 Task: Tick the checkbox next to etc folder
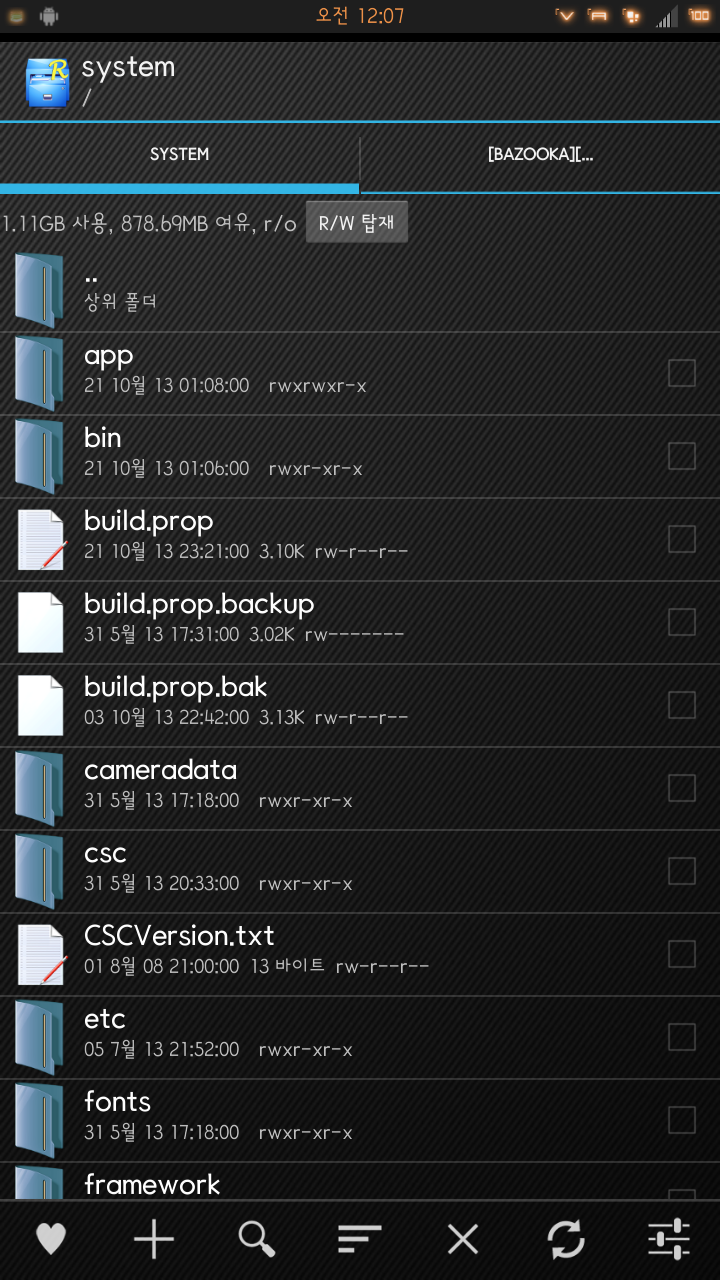pyautogui.click(x=682, y=1037)
